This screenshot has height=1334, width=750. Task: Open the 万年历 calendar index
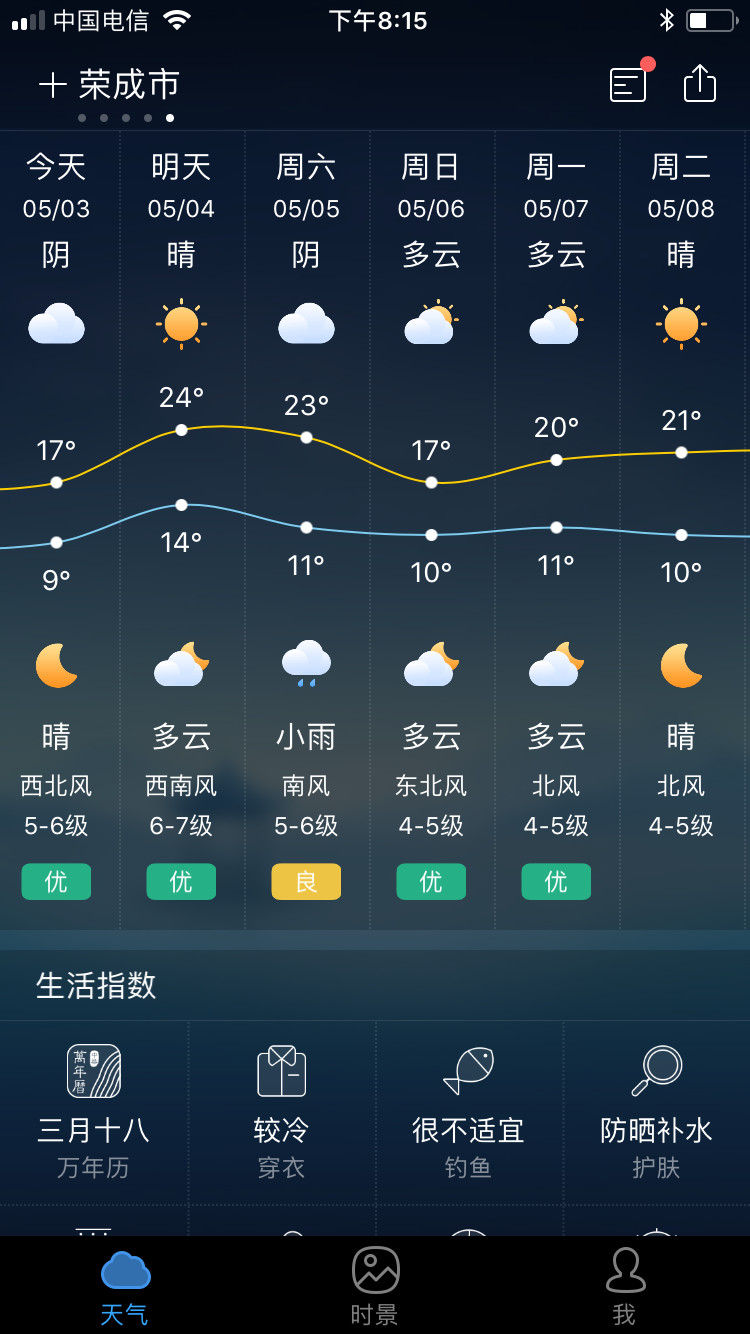tap(94, 1110)
